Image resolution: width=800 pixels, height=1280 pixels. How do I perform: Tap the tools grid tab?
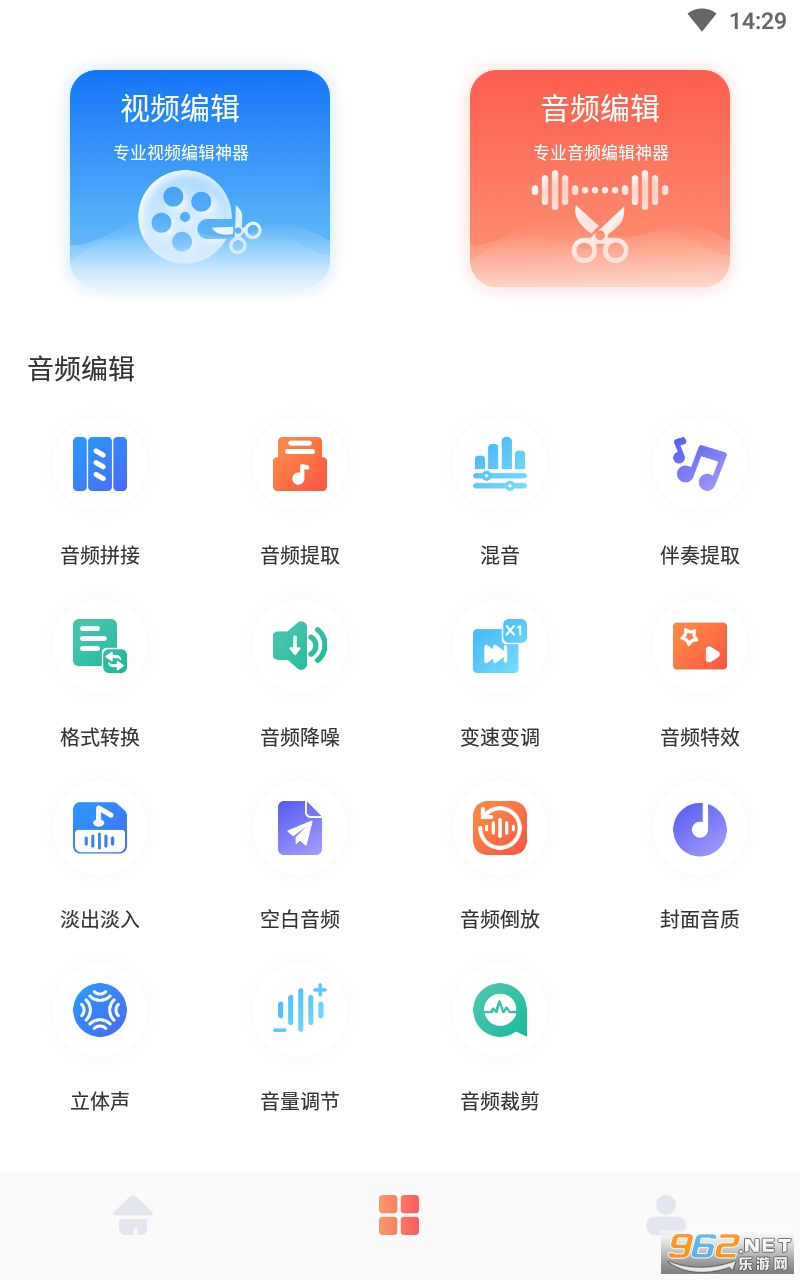pos(399,1215)
